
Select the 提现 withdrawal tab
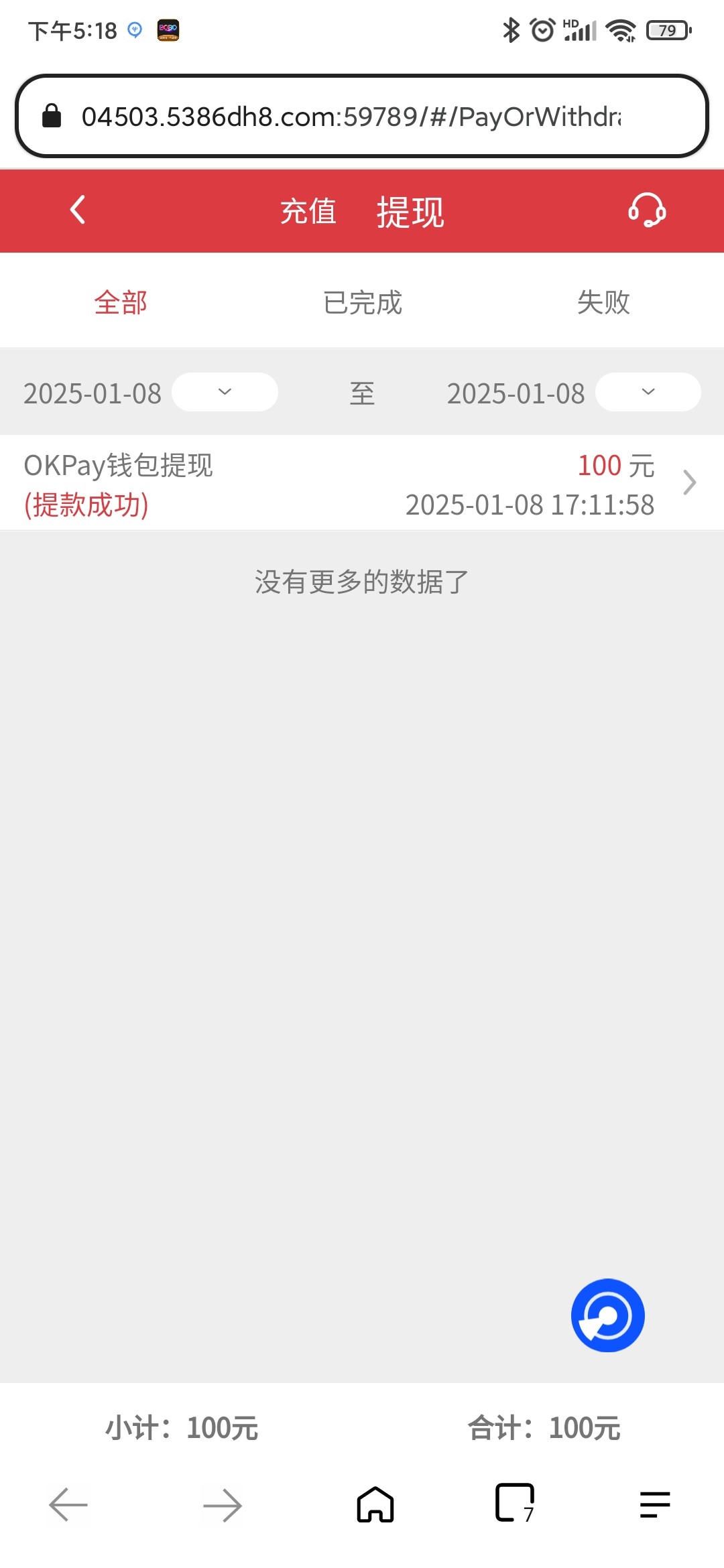[x=410, y=212]
